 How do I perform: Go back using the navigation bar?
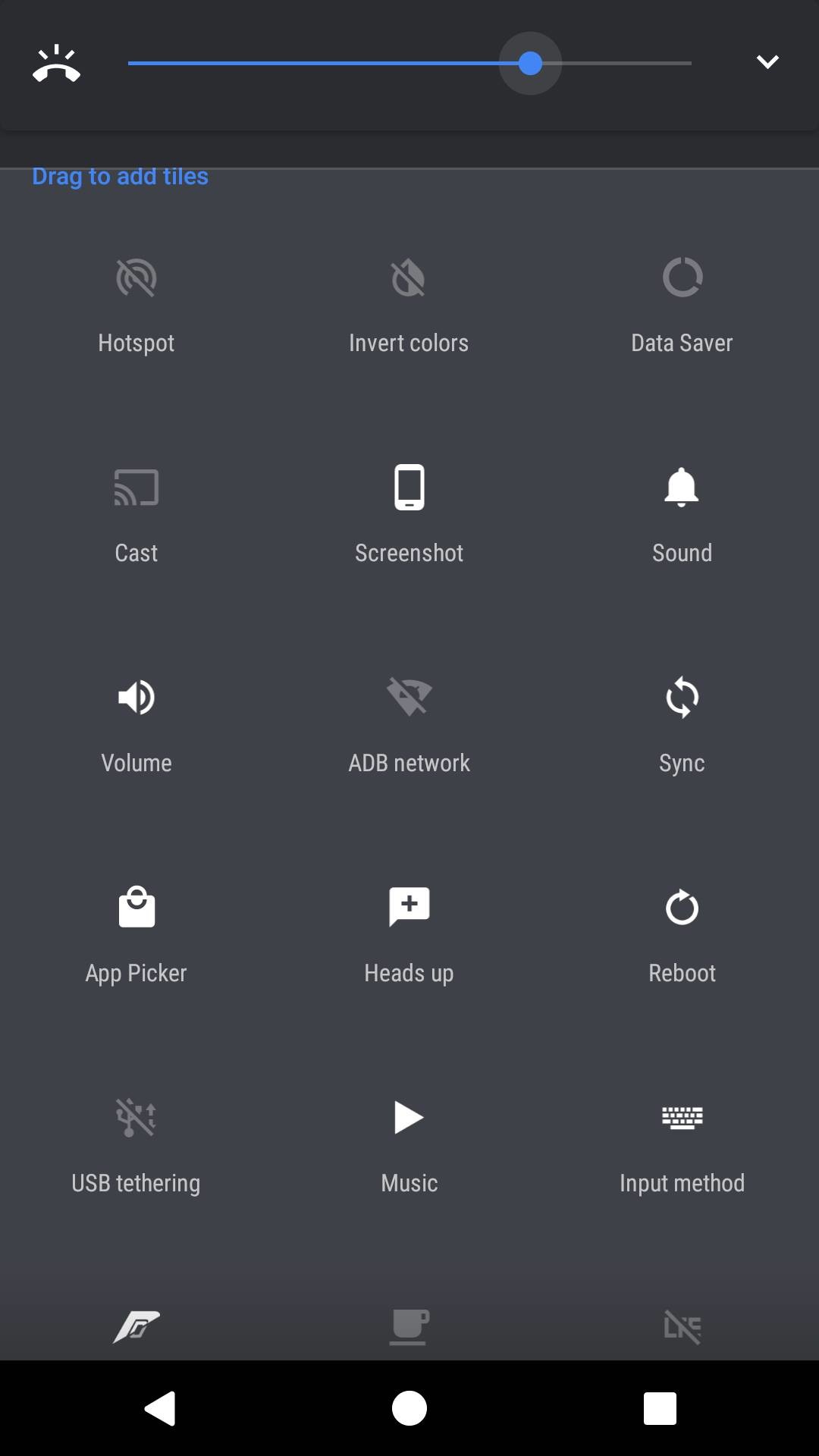[160, 1408]
